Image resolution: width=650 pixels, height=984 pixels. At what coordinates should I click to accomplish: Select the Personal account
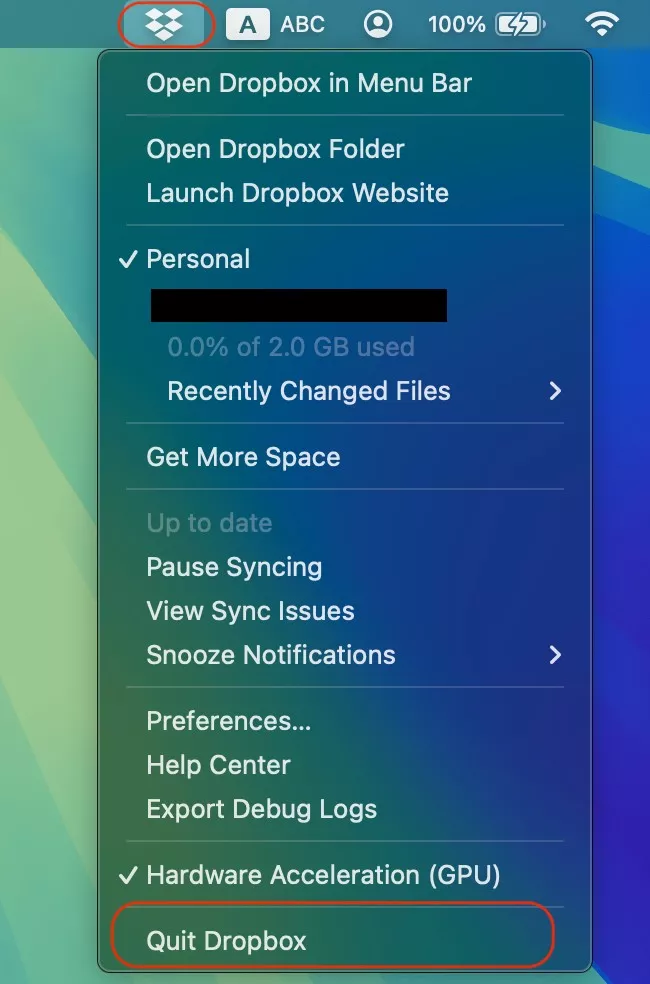[198, 259]
